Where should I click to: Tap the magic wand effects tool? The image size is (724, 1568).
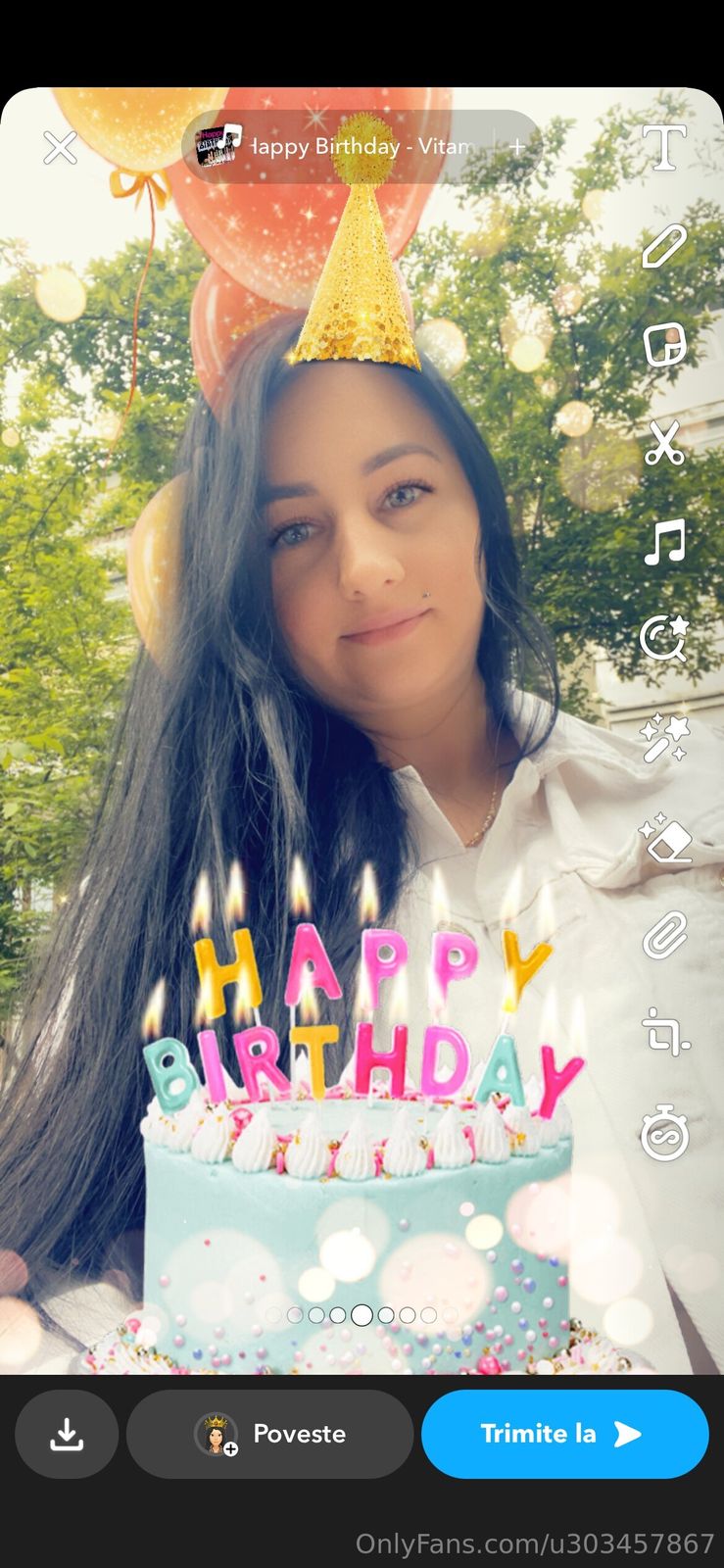click(664, 738)
